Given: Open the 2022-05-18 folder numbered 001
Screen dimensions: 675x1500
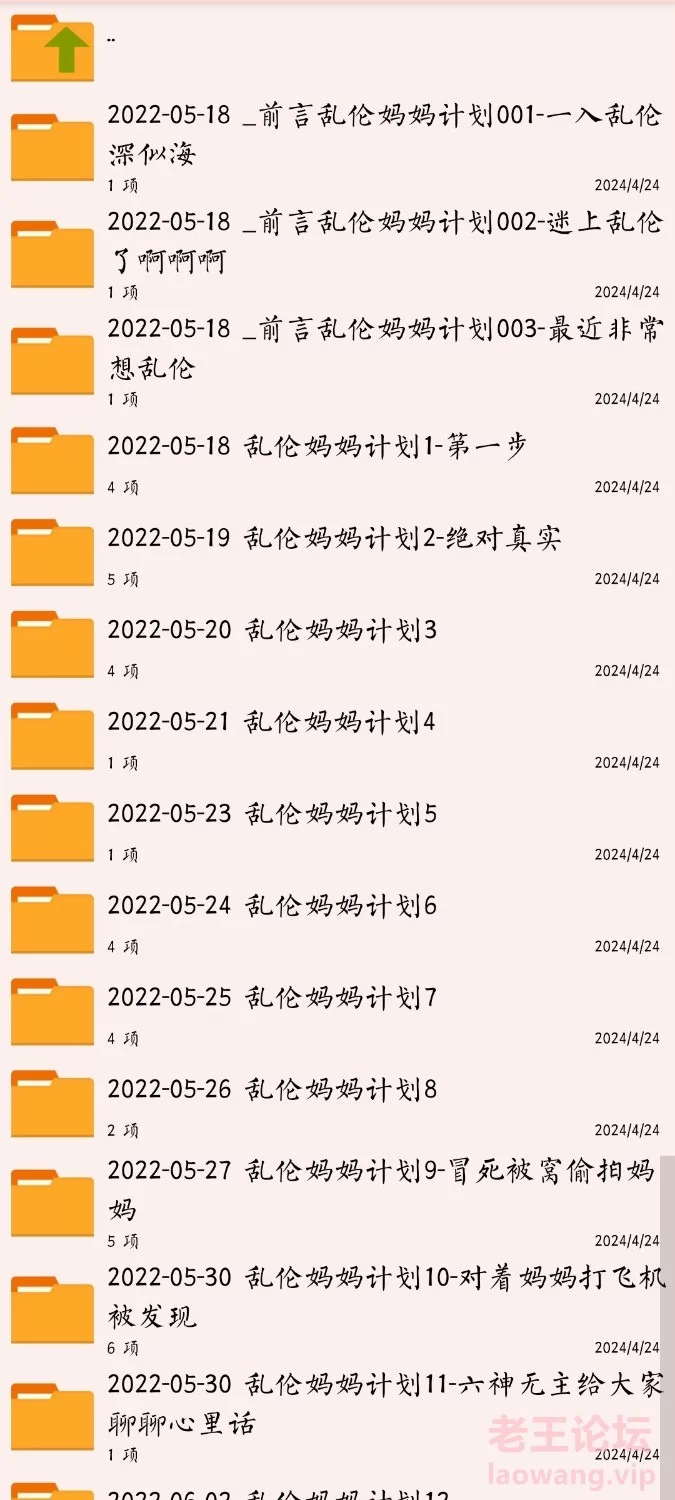Looking at the screenshot, I should [x=337, y=147].
